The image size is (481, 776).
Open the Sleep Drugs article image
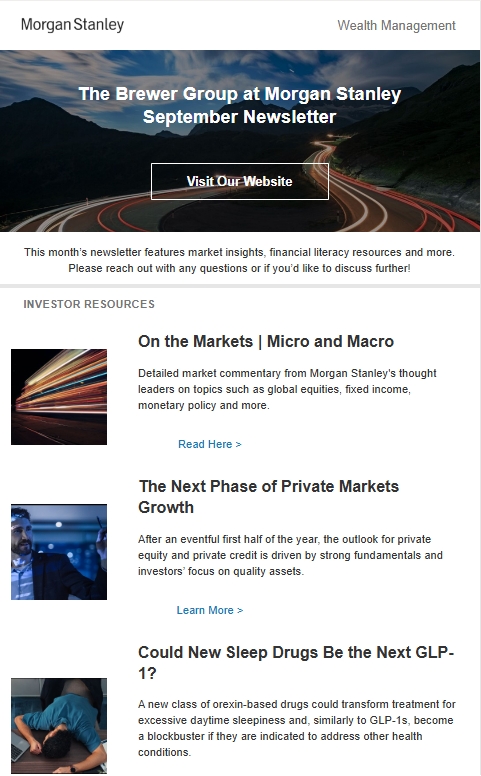point(59,726)
